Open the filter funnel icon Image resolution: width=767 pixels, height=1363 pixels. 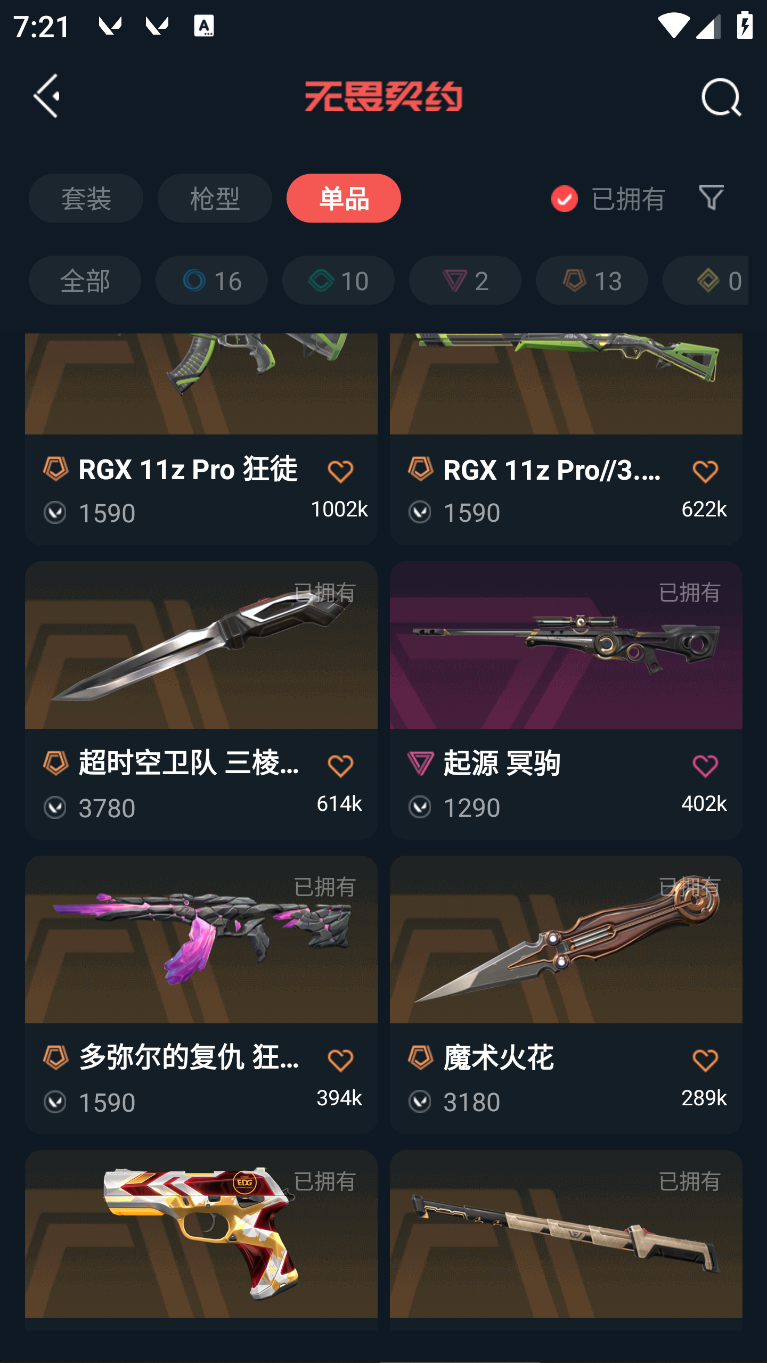pos(711,198)
